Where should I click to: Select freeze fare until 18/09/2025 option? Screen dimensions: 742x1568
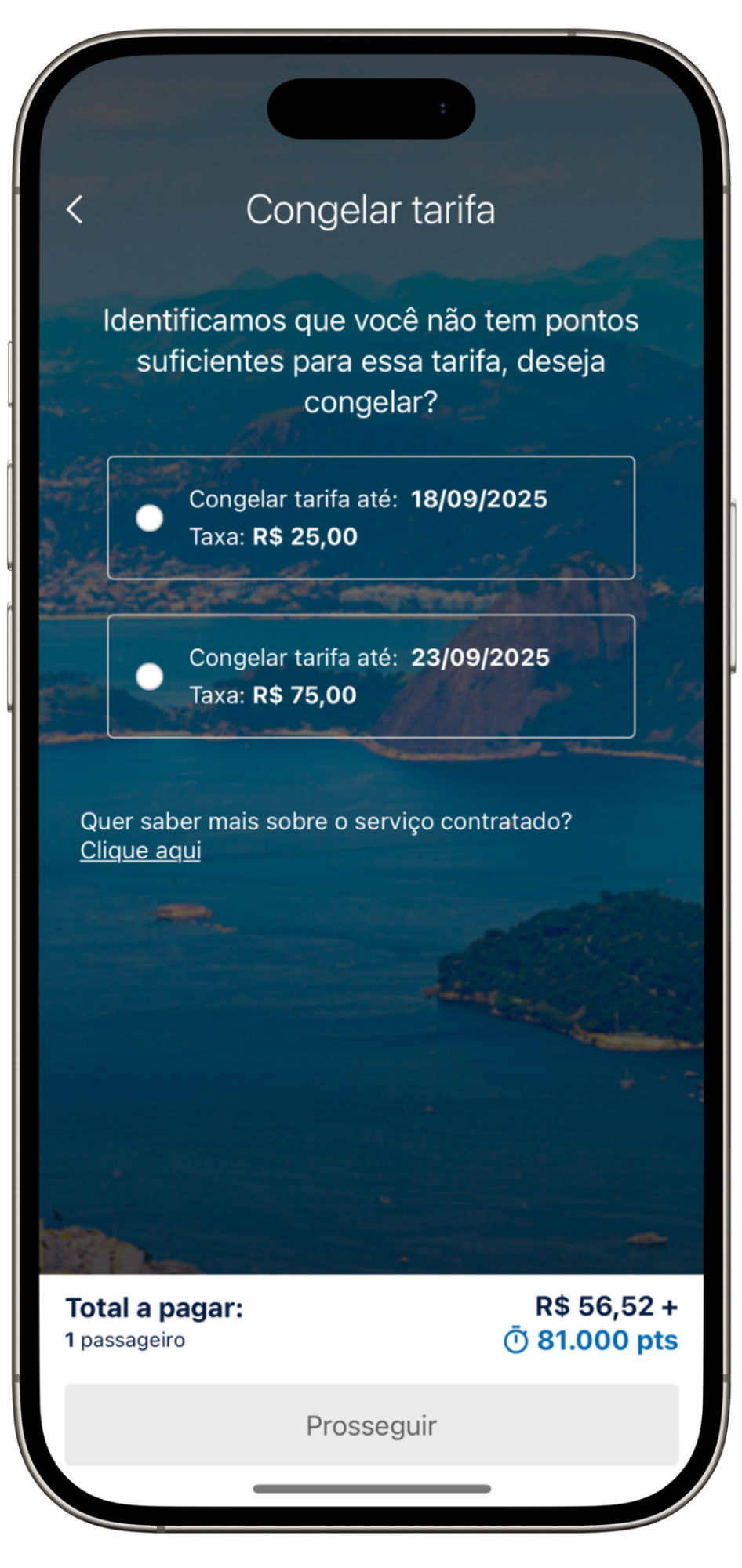tap(150, 518)
